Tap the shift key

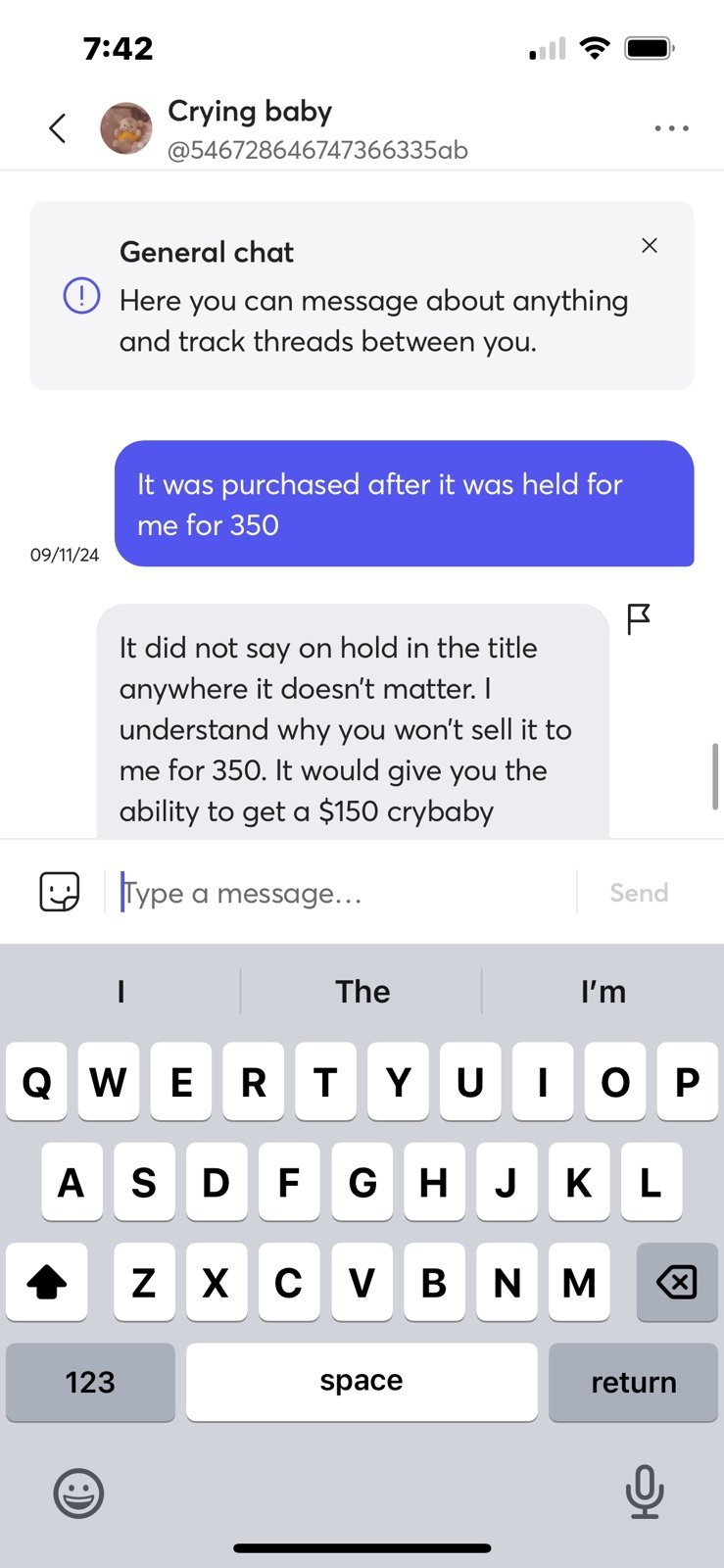tap(46, 1282)
